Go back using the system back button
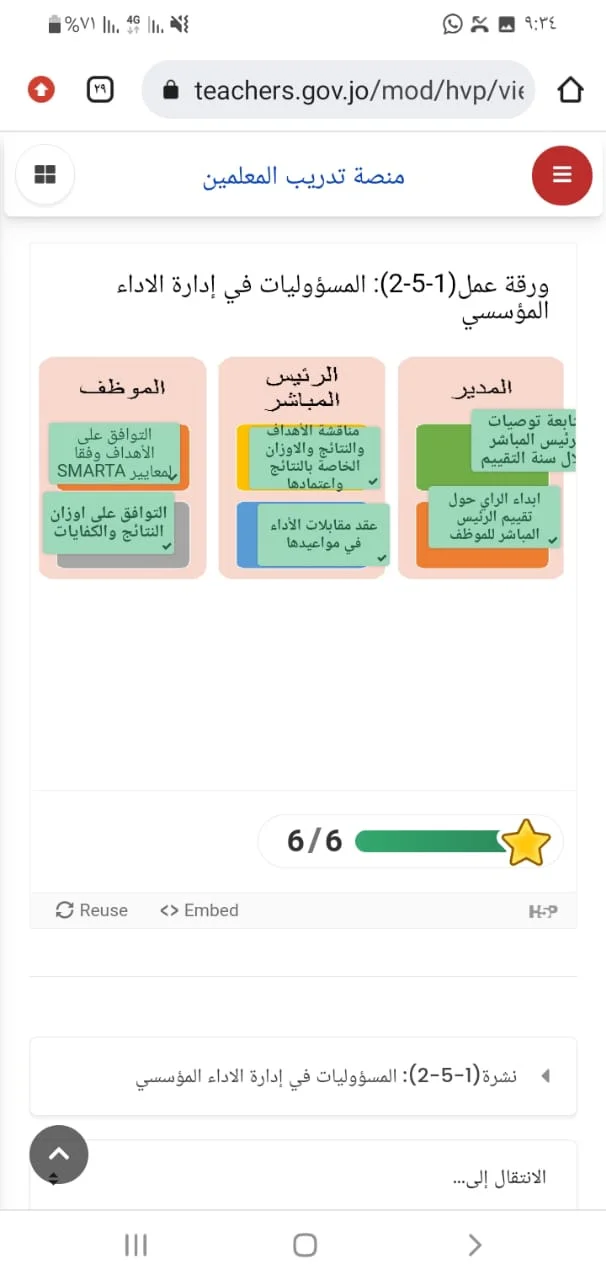Image resolution: width=606 pixels, height=1280 pixels. click(x=475, y=1245)
